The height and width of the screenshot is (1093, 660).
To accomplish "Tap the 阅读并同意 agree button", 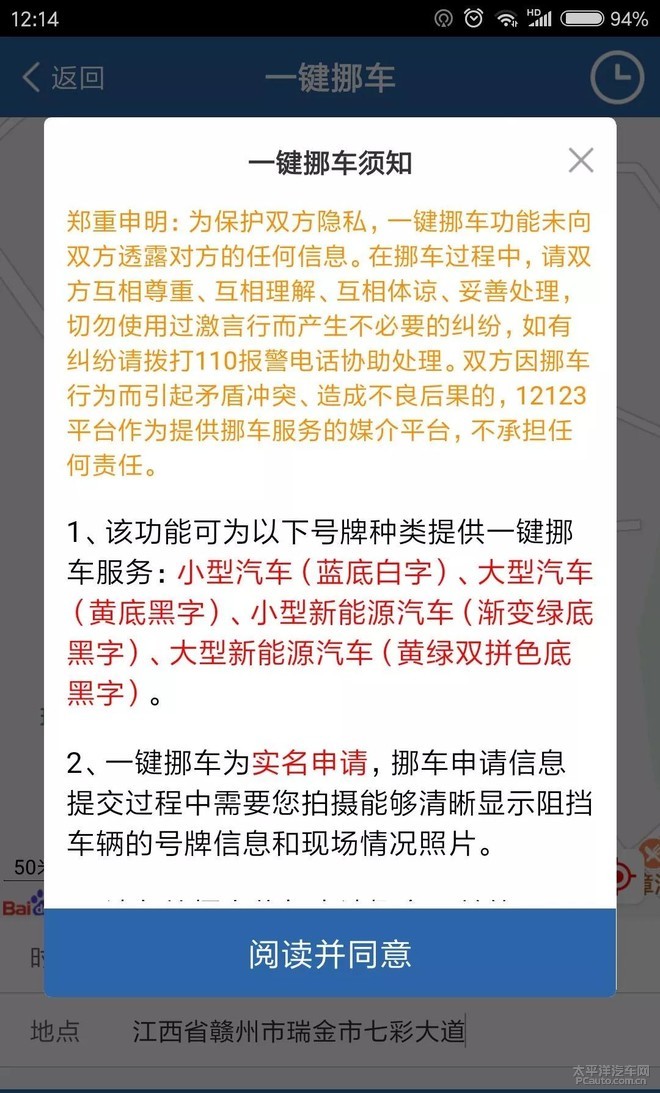I will (330, 953).
